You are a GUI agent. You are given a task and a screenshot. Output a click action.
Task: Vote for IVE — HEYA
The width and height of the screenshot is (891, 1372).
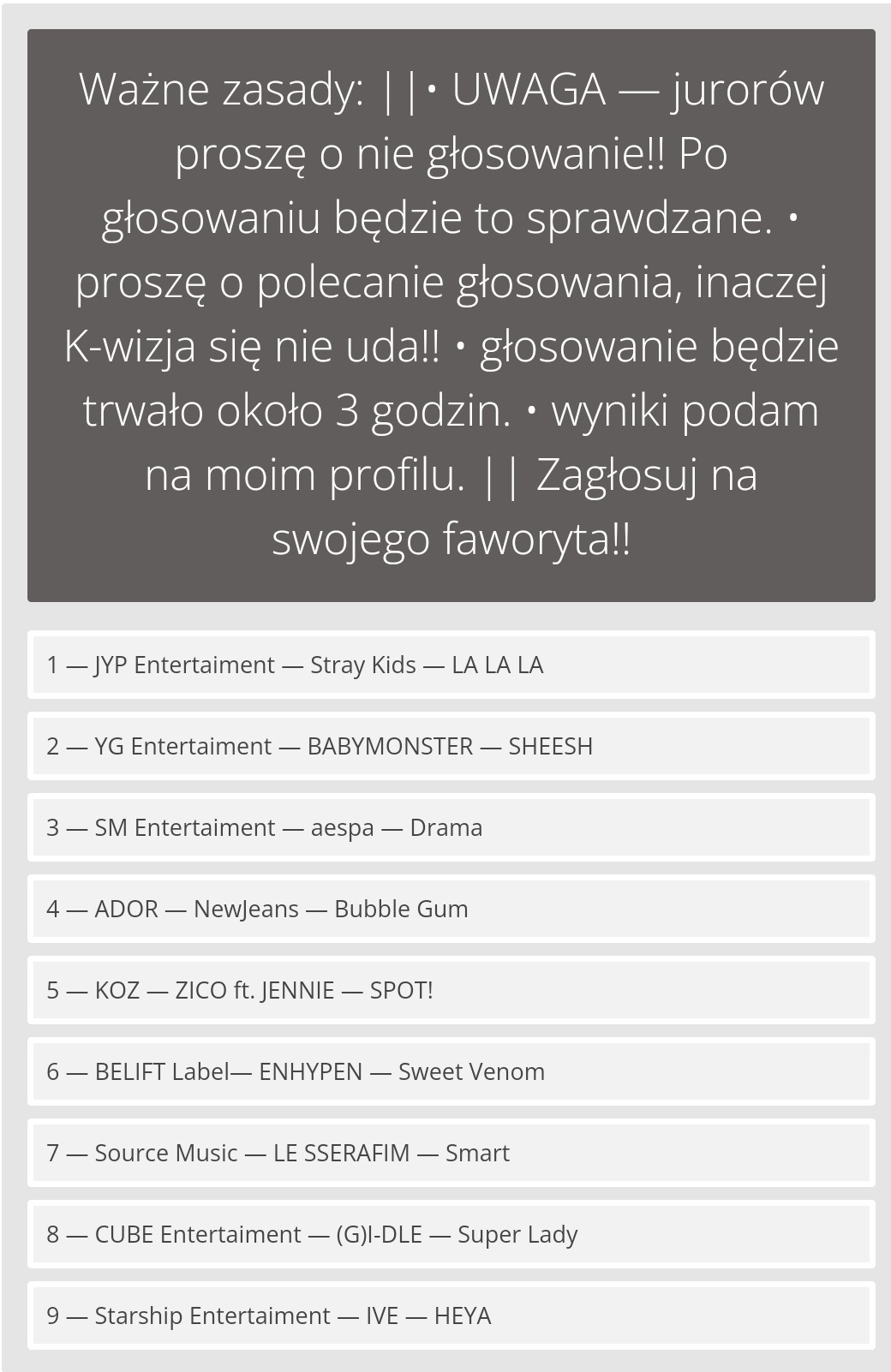pos(451,1315)
